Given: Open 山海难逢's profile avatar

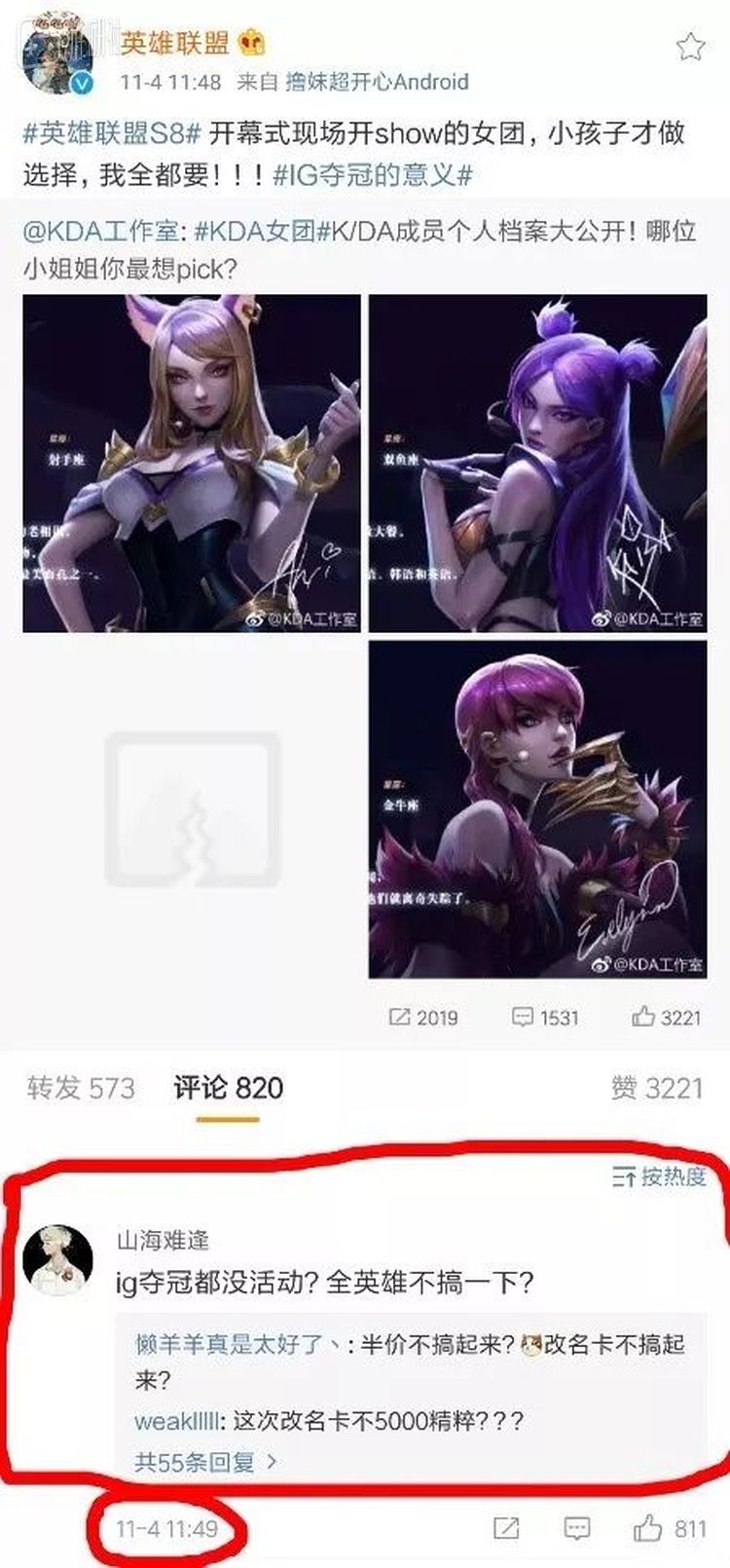Looking at the screenshot, I should pos(58,1259).
